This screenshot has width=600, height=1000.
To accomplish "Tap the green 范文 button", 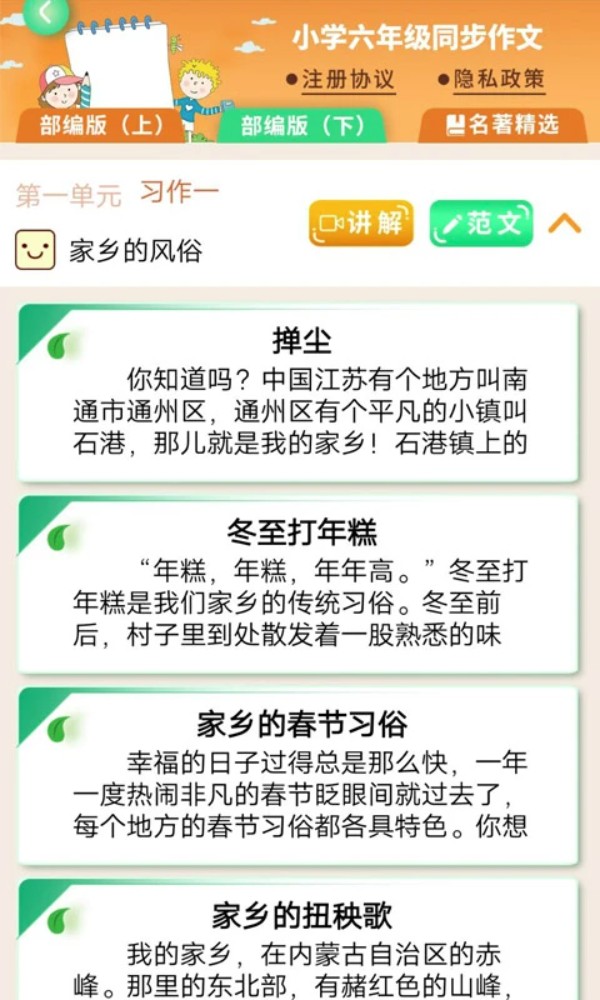I will (481, 223).
